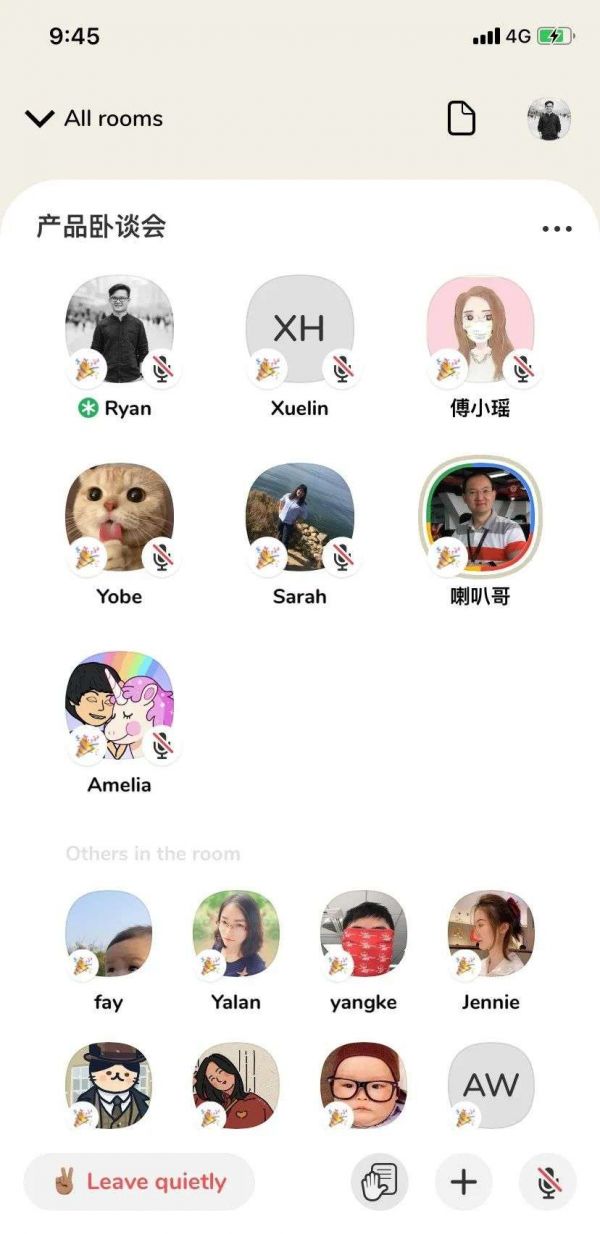Tap yangke's avatar
The width and height of the screenshot is (600, 1234).
point(364,934)
